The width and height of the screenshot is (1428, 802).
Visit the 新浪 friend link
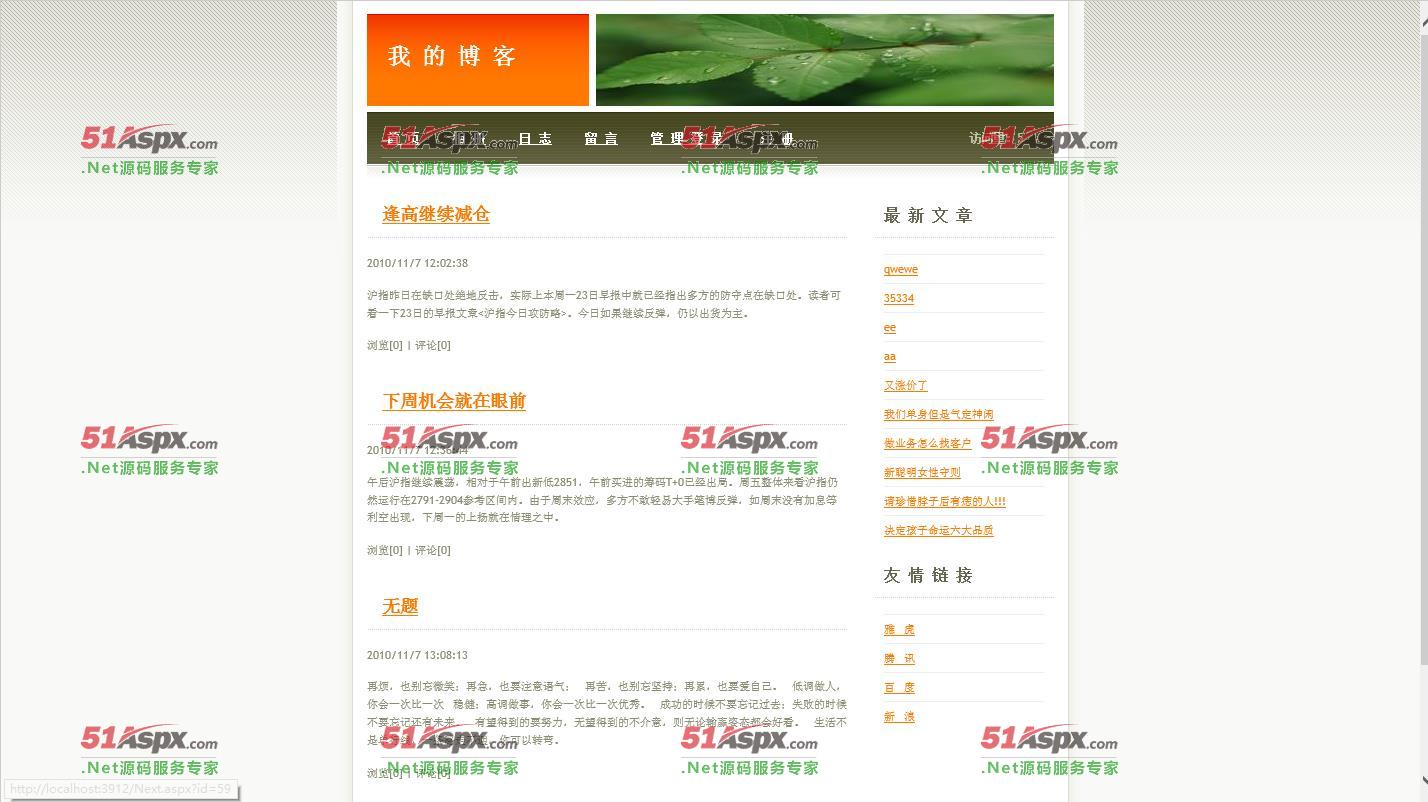[x=899, y=716]
